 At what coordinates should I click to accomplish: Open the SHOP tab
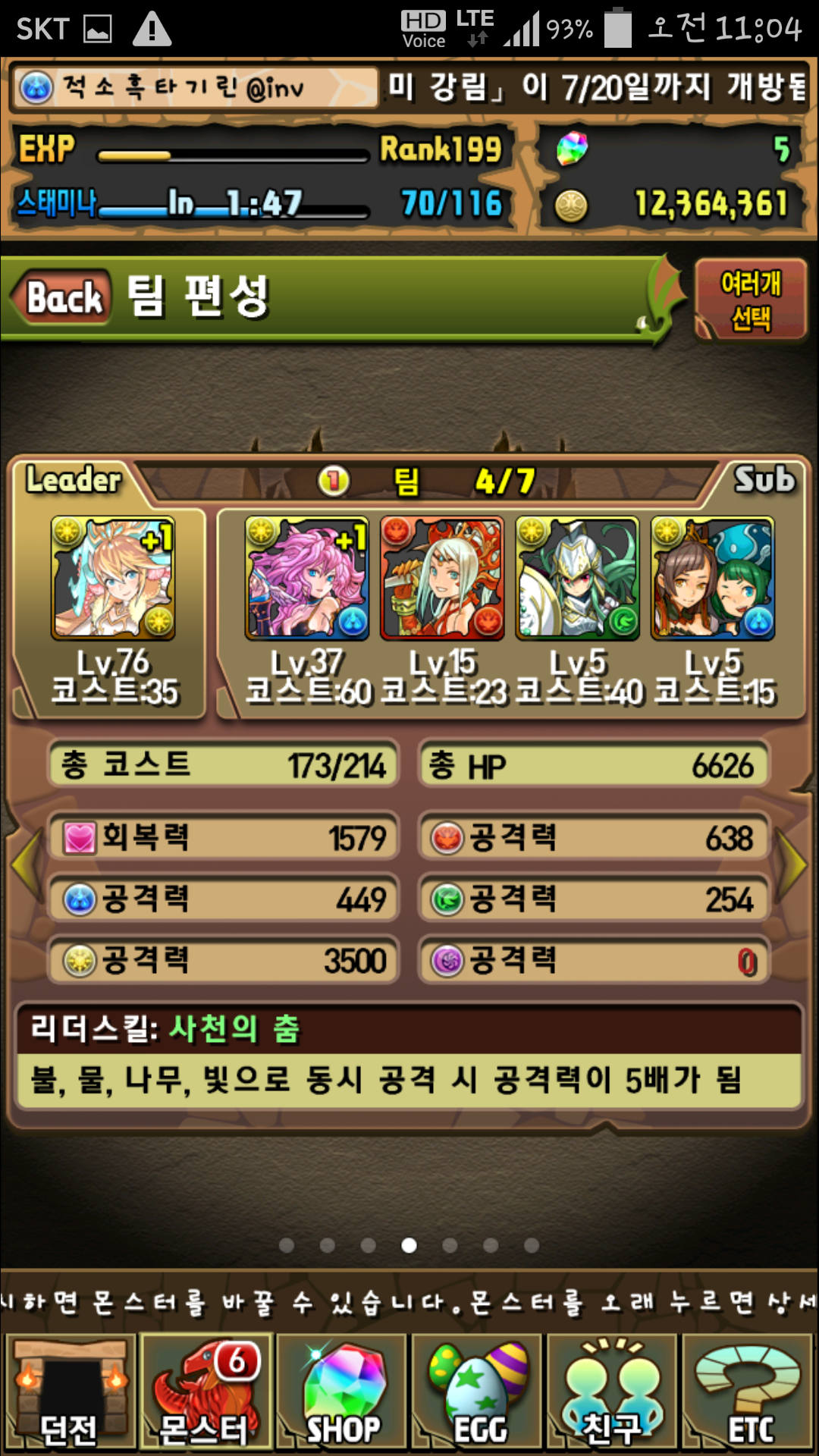[342, 1392]
